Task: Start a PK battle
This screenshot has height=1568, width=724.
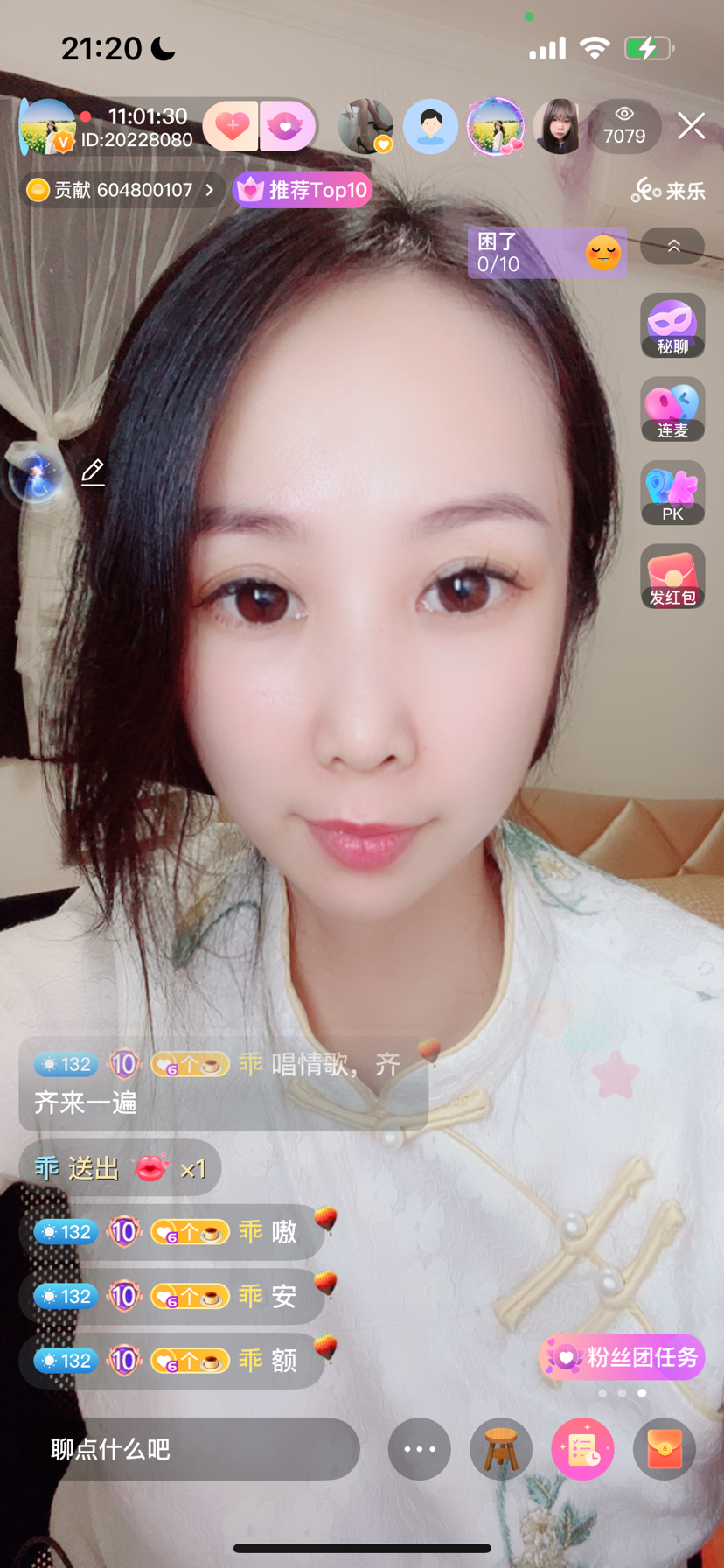Action: (x=672, y=493)
